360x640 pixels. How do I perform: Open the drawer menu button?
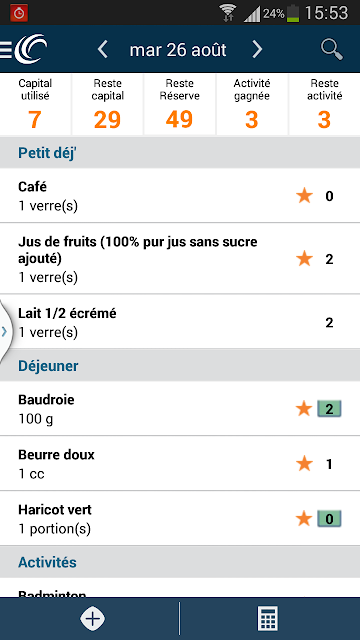(23, 49)
